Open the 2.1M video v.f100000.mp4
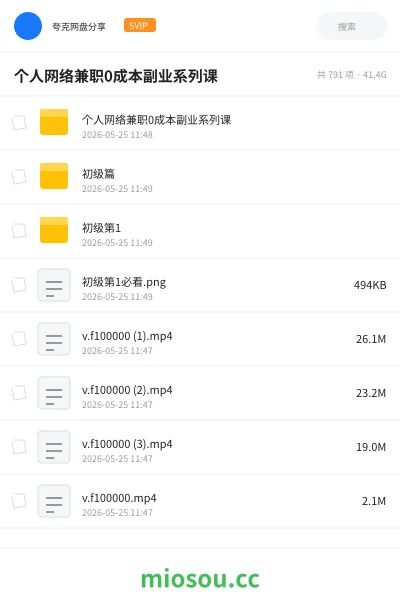The image size is (400, 600). [x=200, y=501]
